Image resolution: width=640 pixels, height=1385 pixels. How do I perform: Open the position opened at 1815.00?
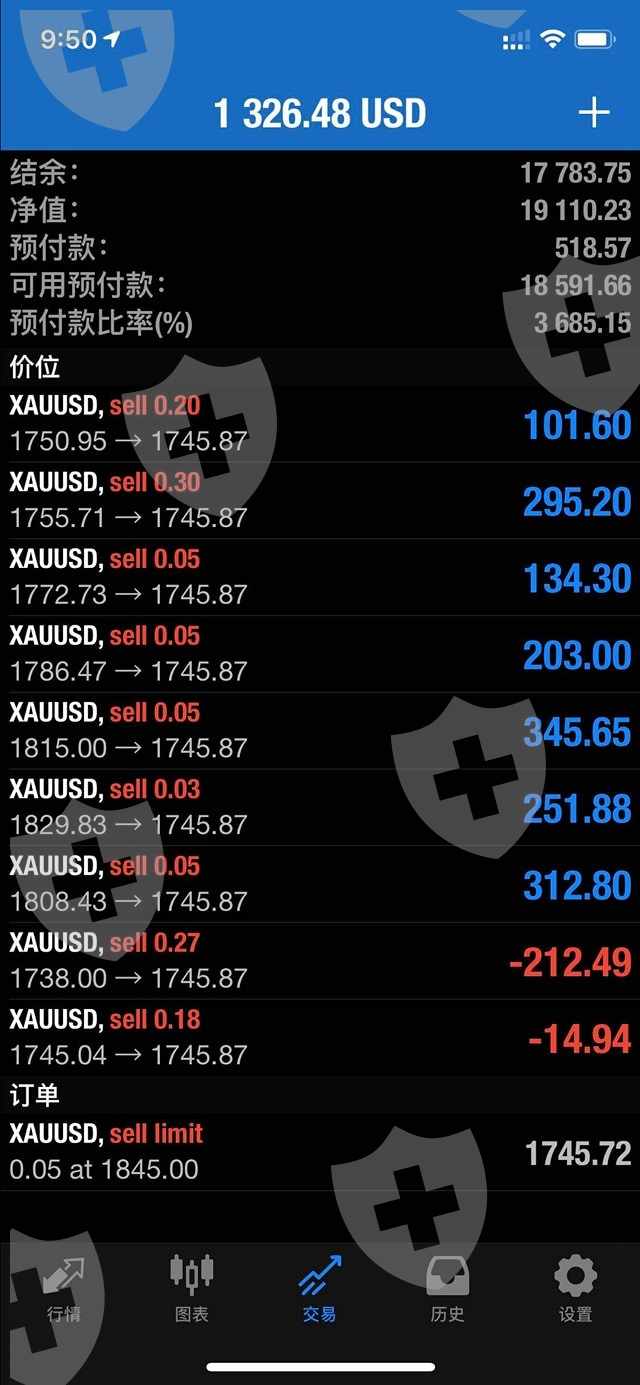coord(320,731)
